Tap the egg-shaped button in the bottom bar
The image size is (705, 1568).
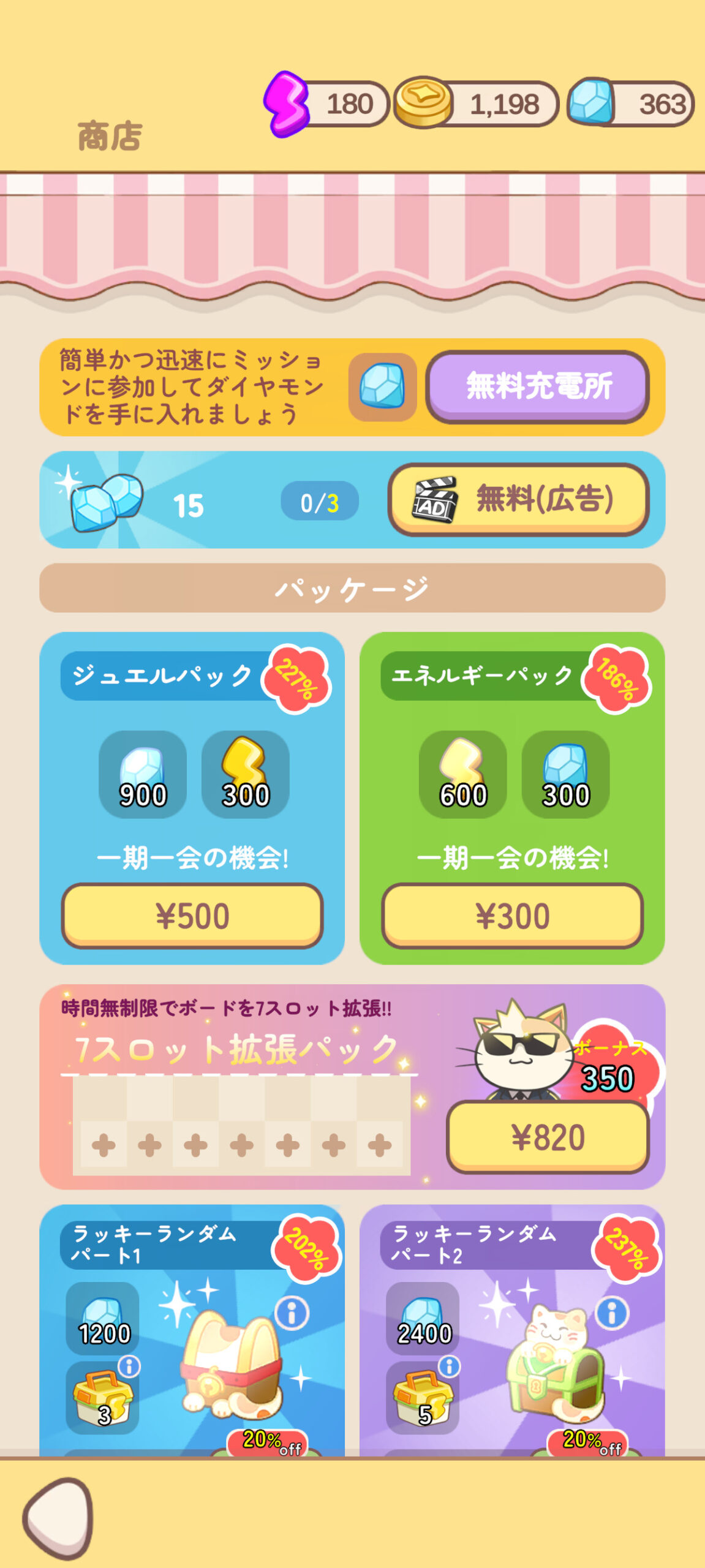[58, 1518]
